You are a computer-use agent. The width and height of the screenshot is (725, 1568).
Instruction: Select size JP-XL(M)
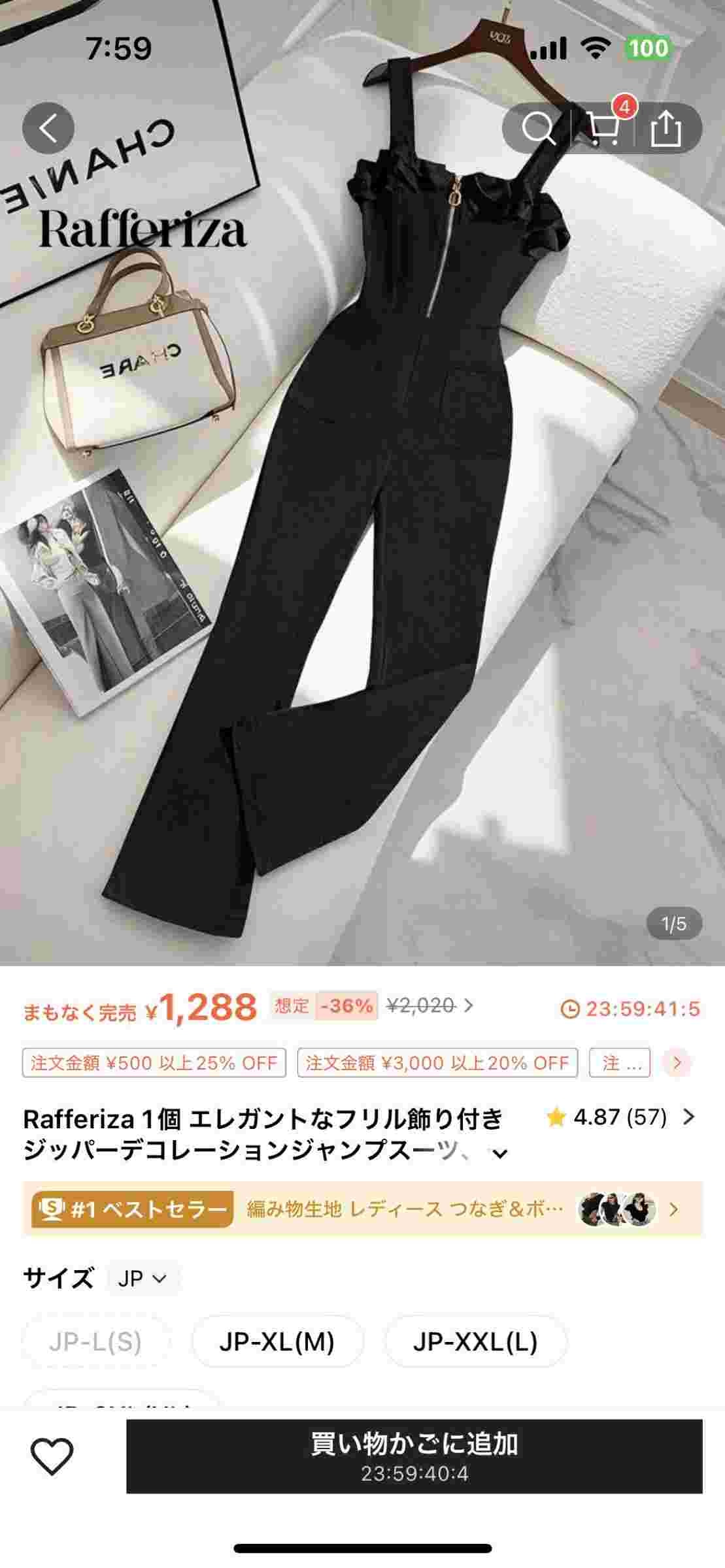pos(277,1343)
